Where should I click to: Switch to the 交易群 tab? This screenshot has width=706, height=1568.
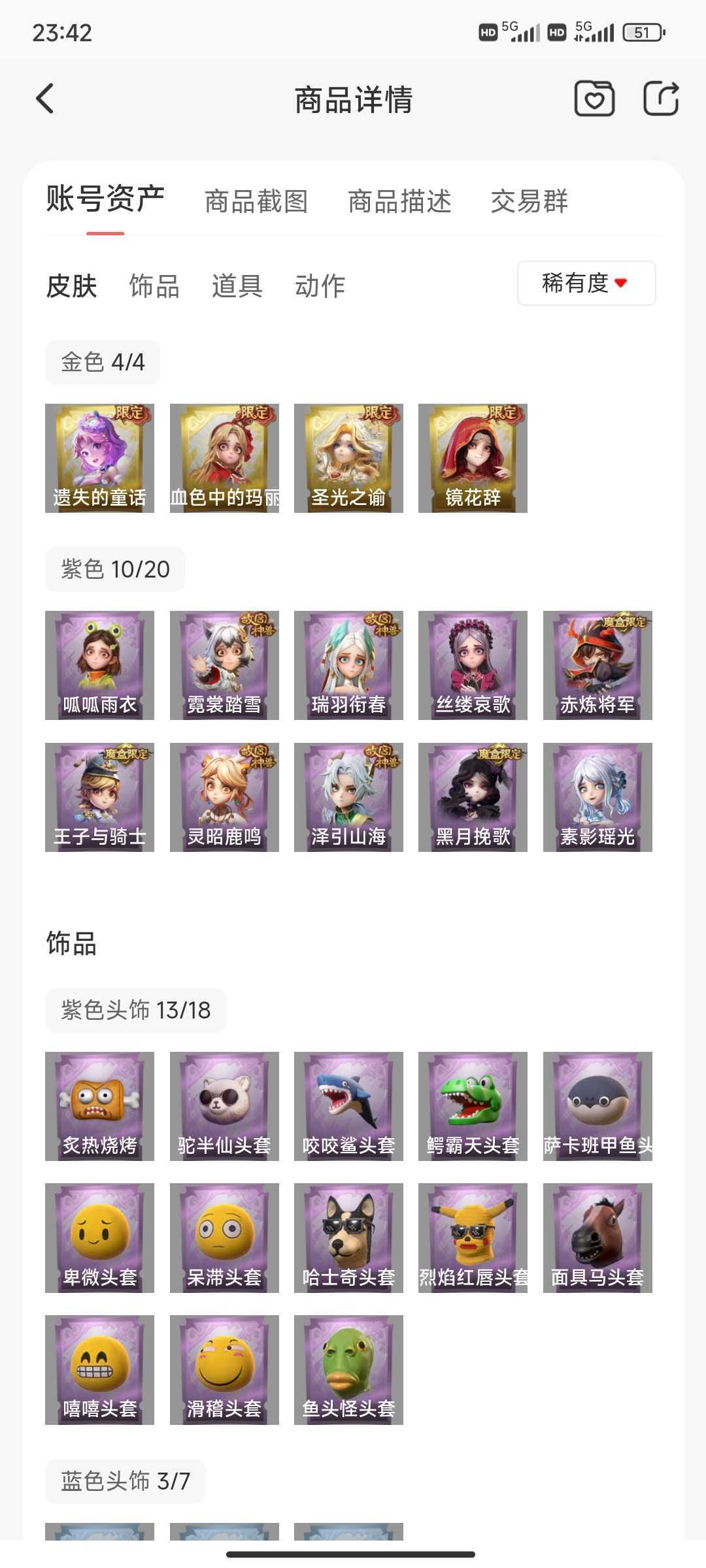click(x=529, y=202)
